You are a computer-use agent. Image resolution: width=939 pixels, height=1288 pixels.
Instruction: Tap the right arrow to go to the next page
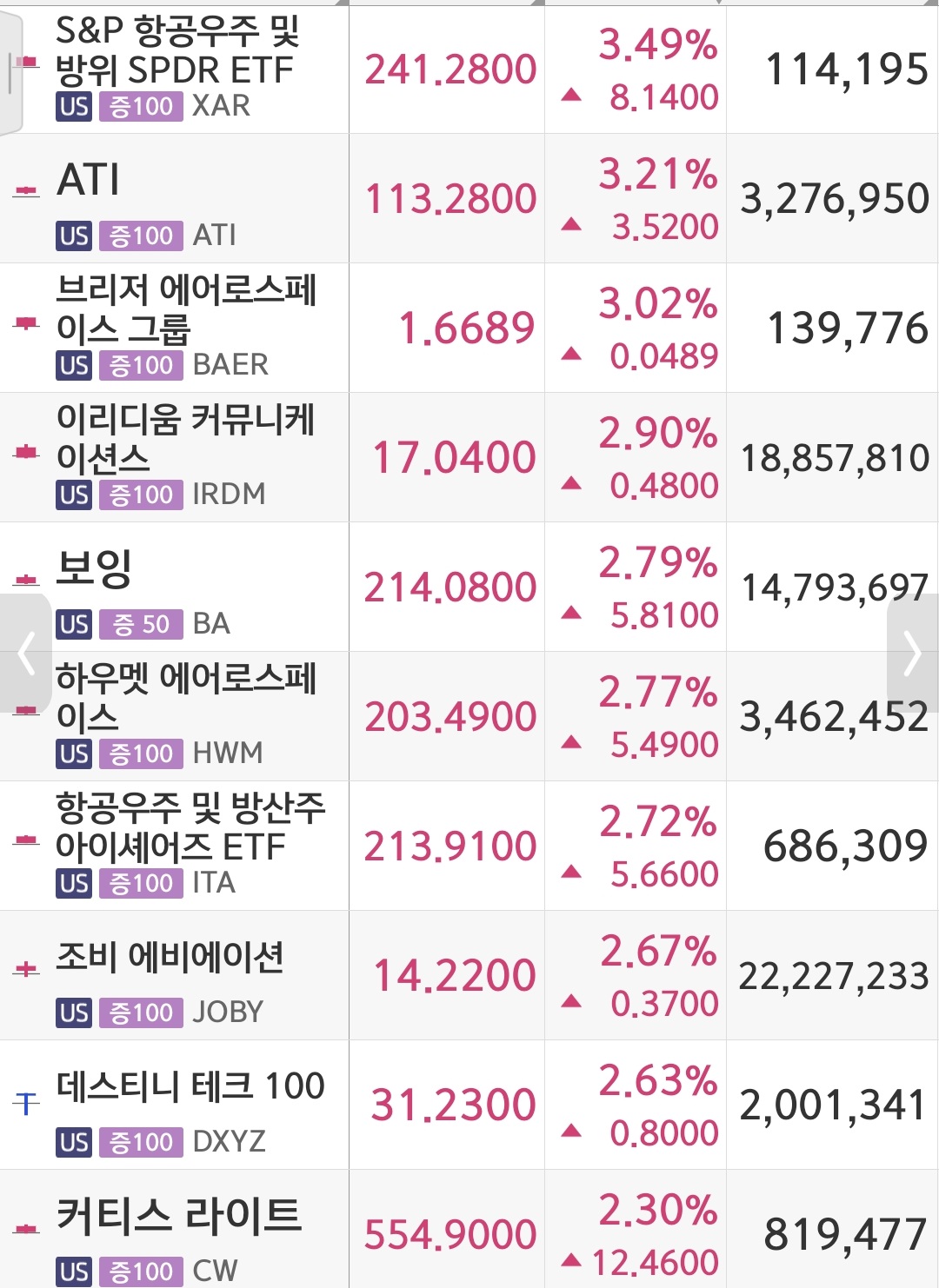coord(912,654)
